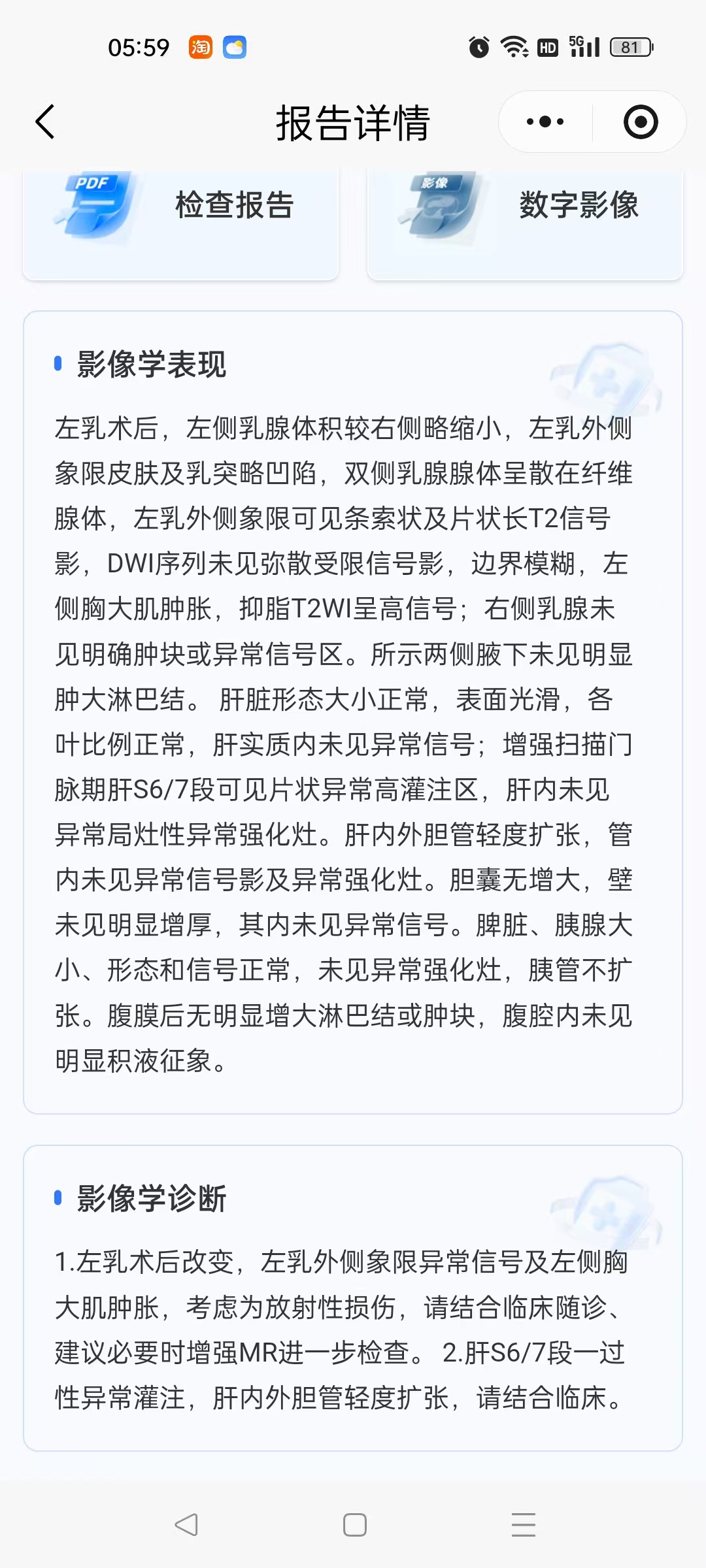Go back from the 报告详情 page
Screen dimensions: 706x1568
pos(44,122)
